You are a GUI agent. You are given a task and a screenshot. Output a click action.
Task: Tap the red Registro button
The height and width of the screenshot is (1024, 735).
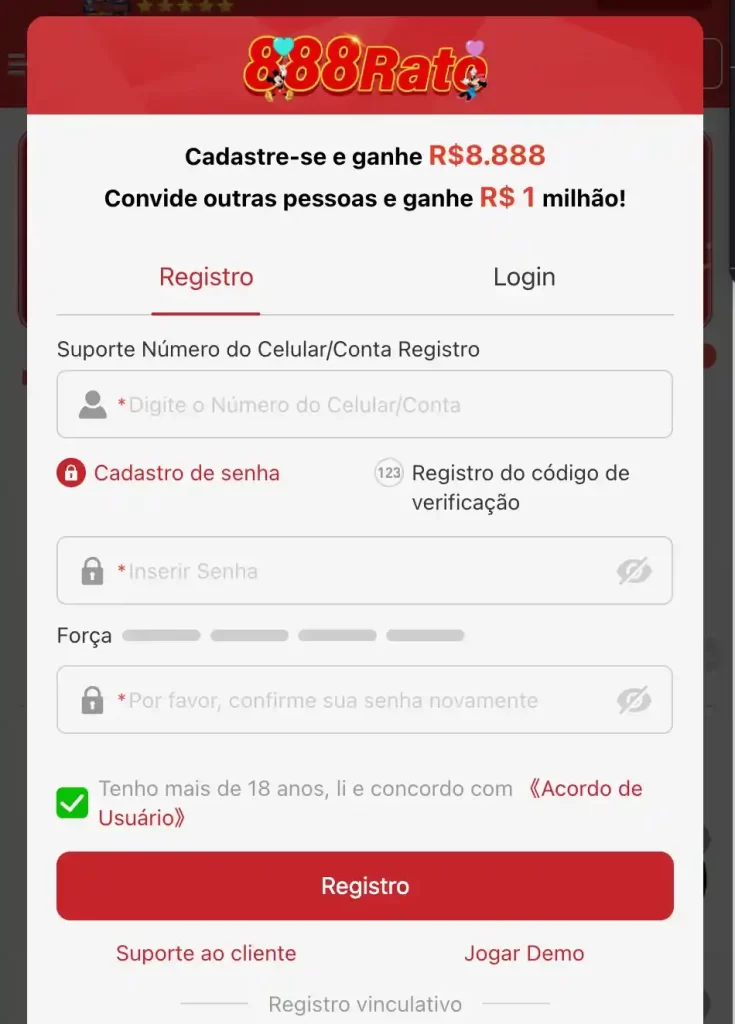tap(365, 886)
